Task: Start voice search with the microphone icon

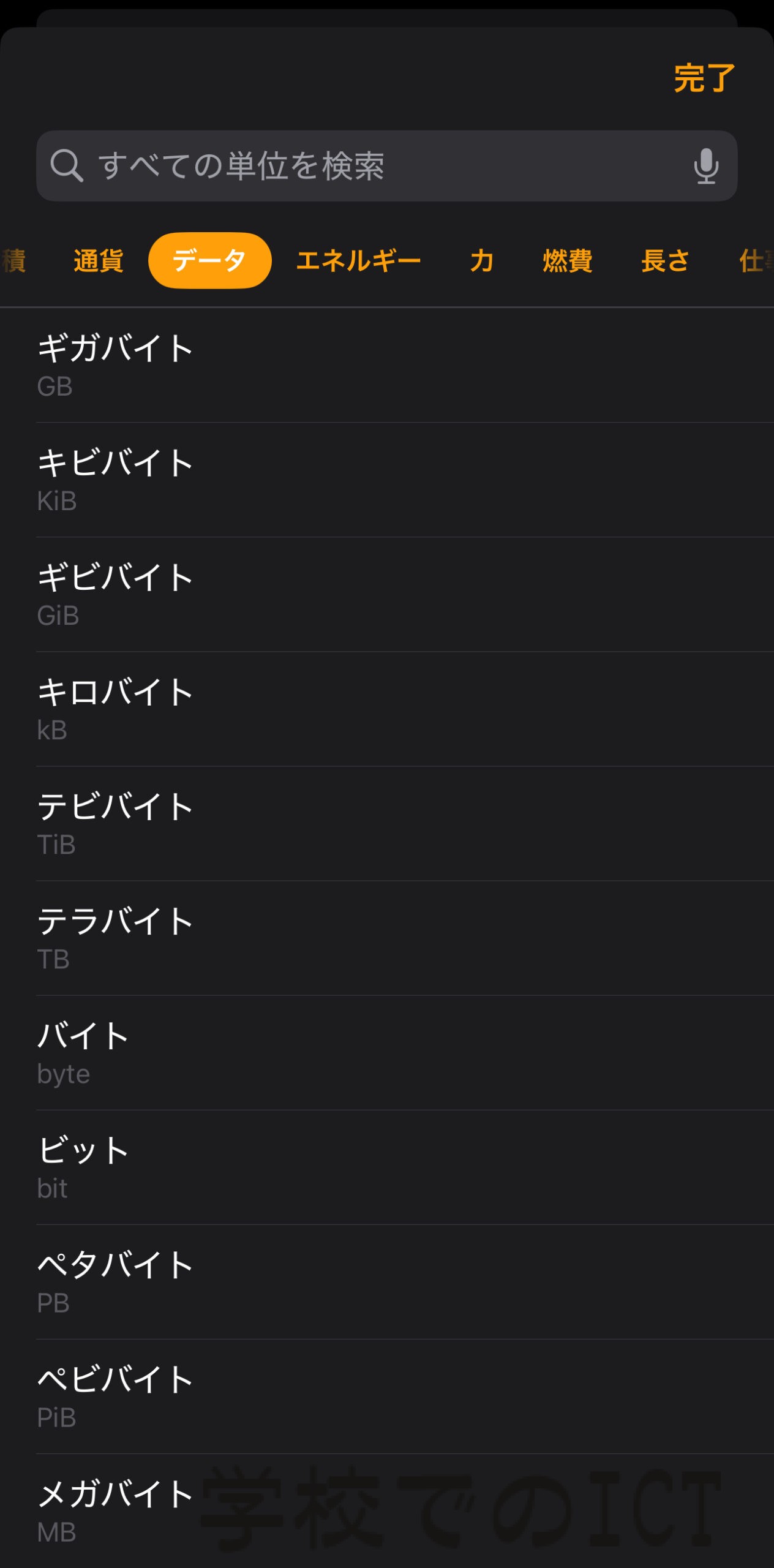Action: (x=705, y=165)
